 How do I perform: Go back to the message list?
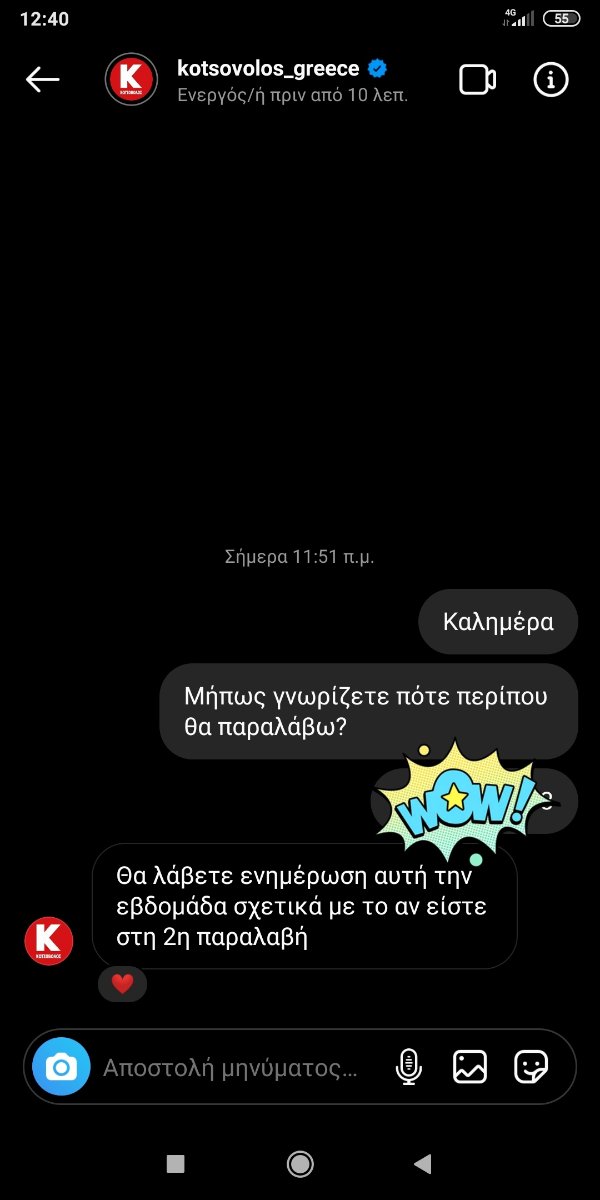42,80
